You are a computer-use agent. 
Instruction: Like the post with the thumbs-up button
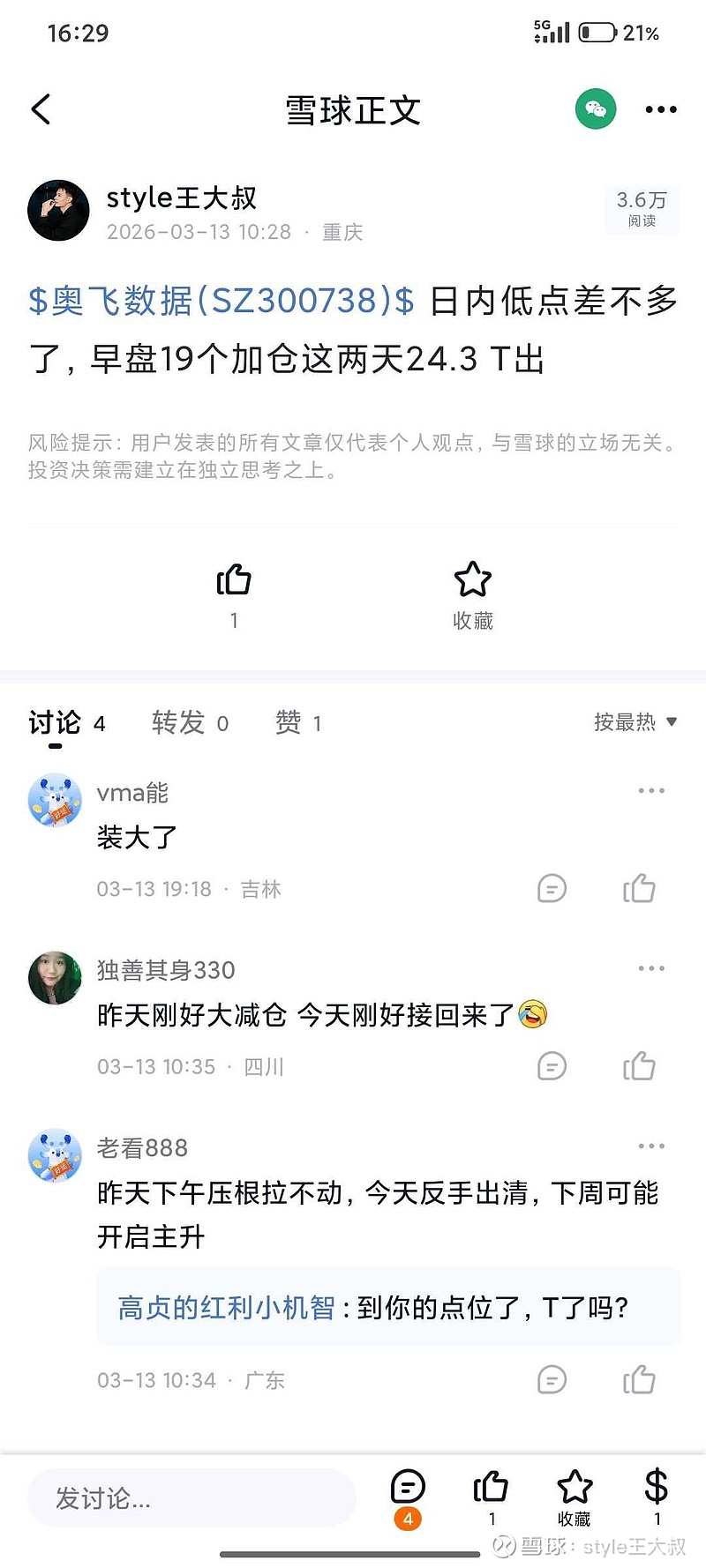[x=233, y=582]
